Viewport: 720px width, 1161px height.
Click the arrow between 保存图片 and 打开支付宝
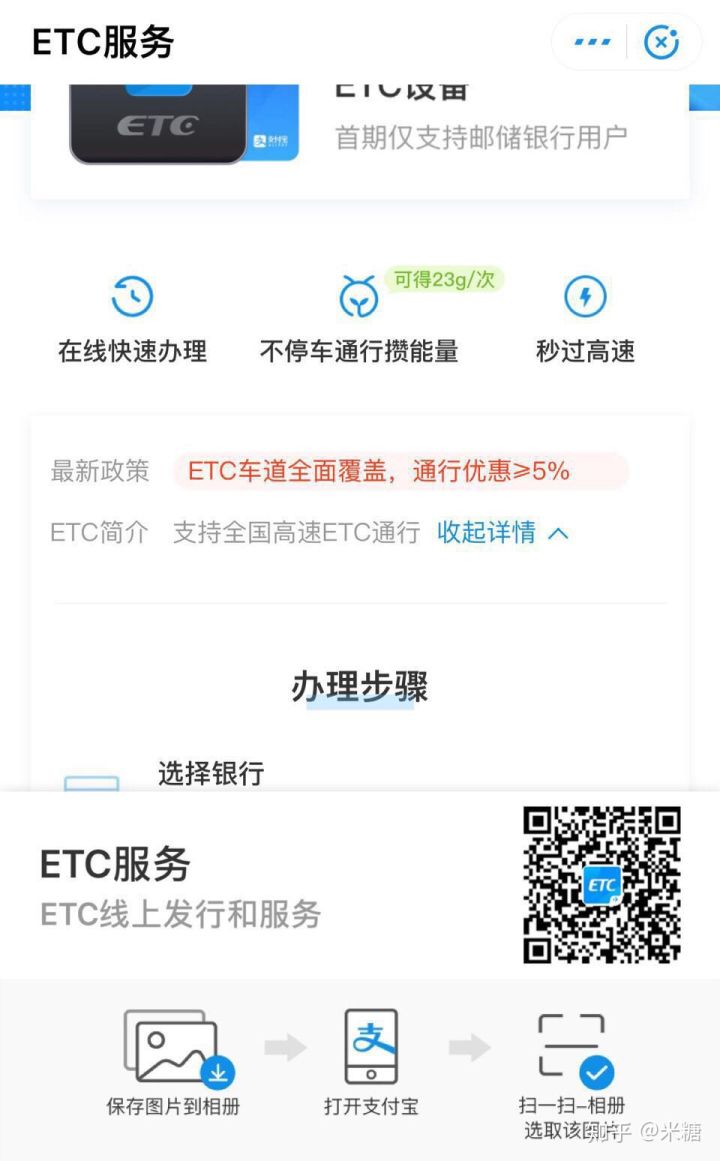(x=283, y=1049)
